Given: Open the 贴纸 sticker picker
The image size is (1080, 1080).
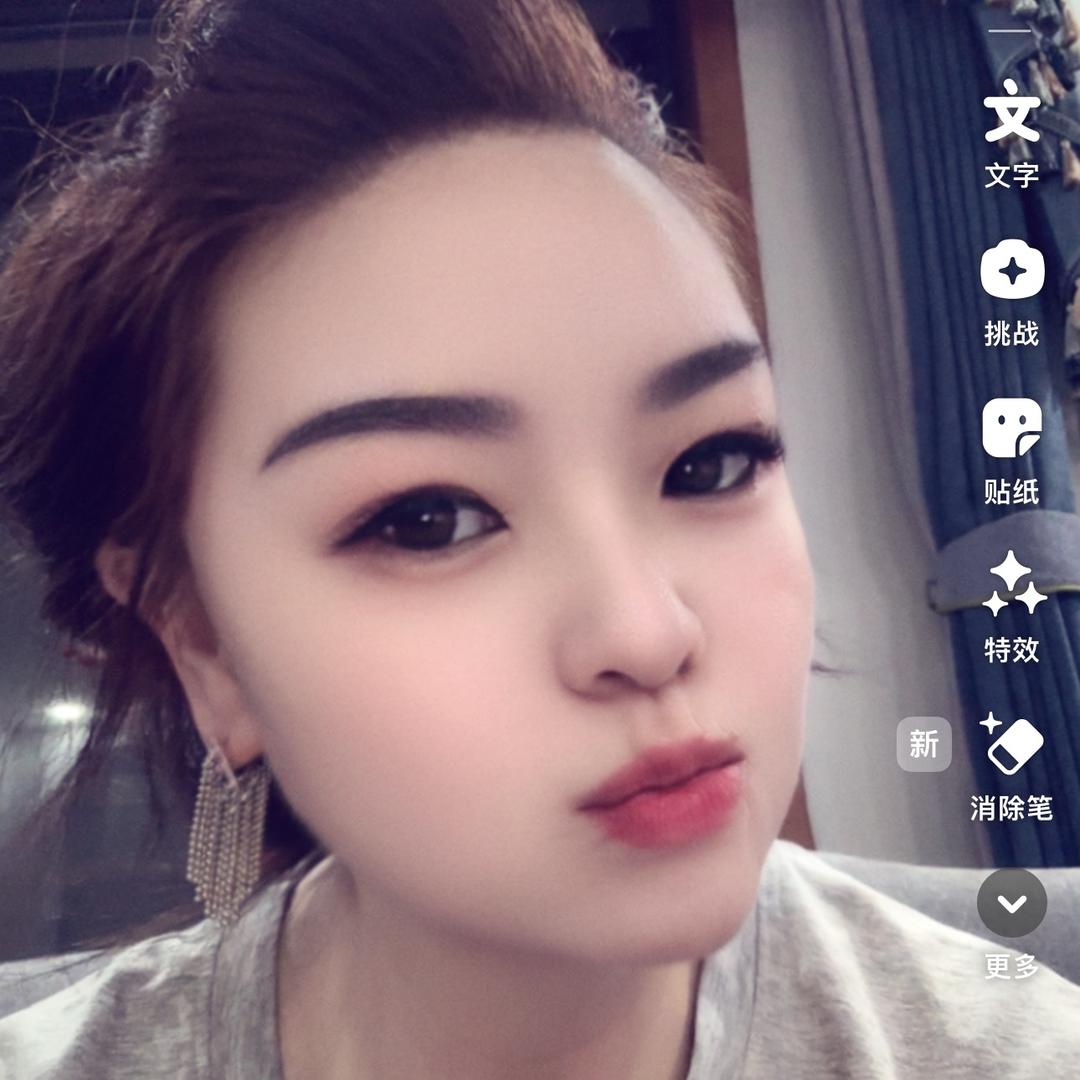Looking at the screenshot, I should tap(1012, 430).
